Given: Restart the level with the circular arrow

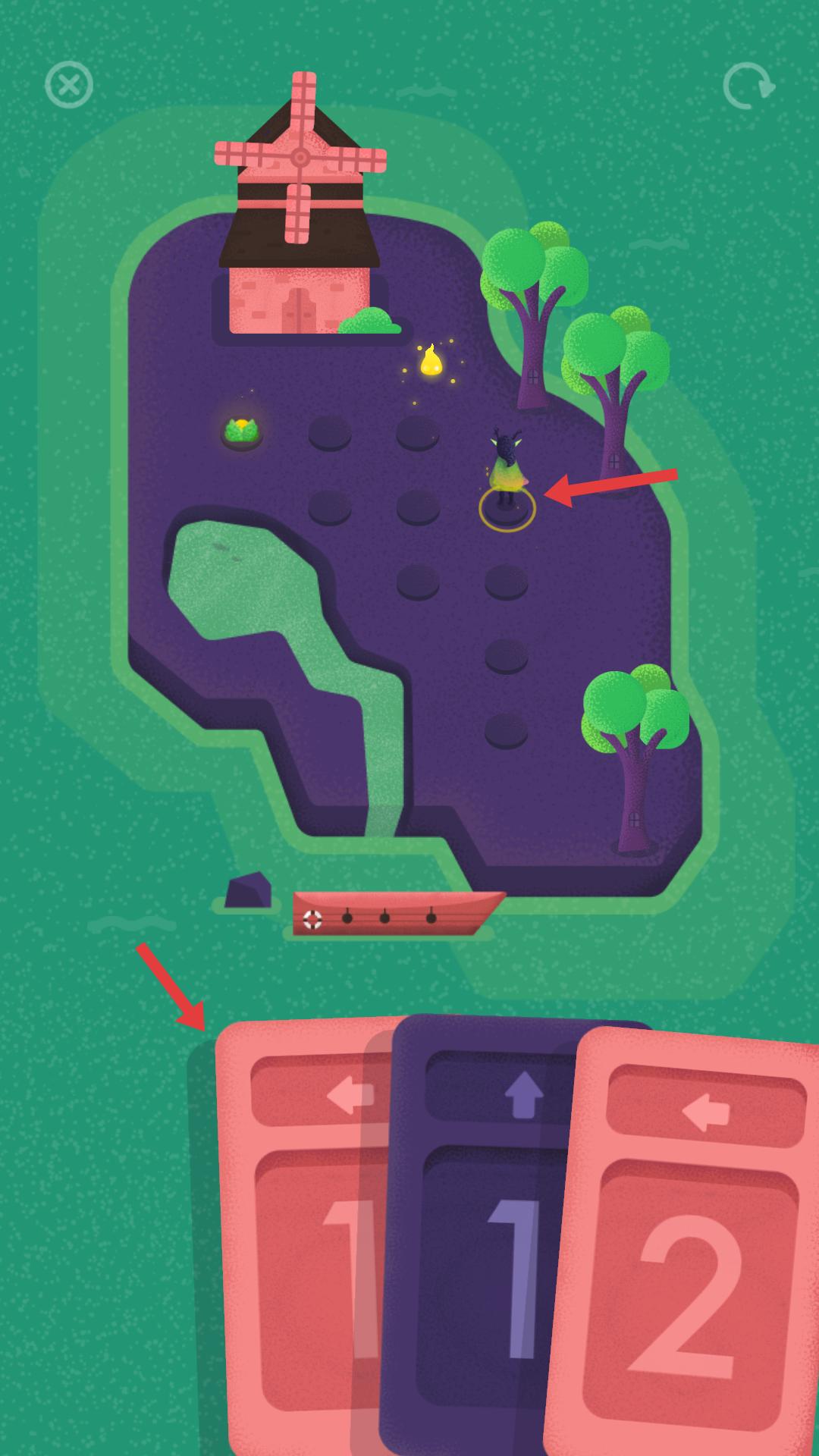Looking at the screenshot, I should pyautogui.click(x=748, y=86).
